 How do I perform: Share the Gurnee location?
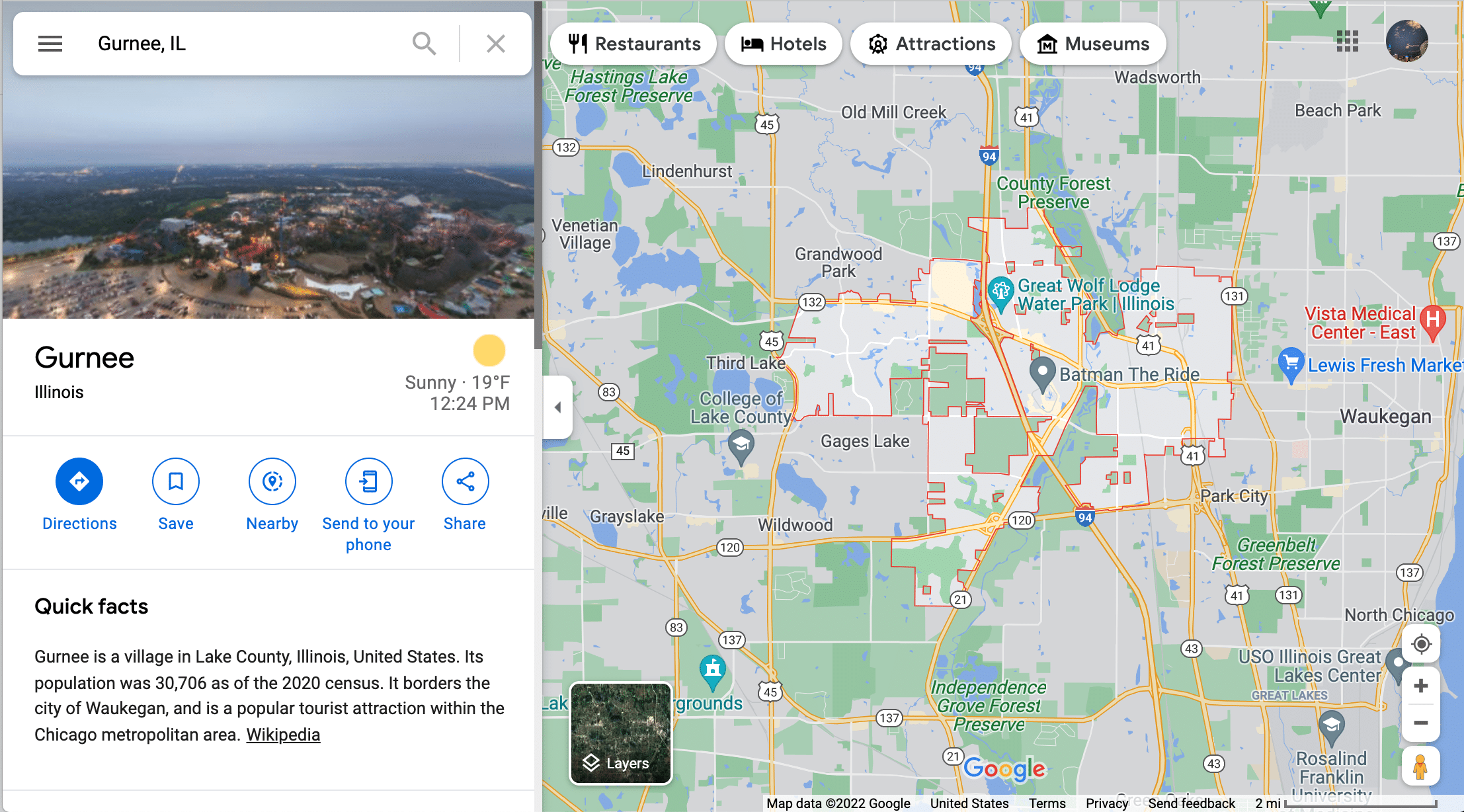[465, 481]
